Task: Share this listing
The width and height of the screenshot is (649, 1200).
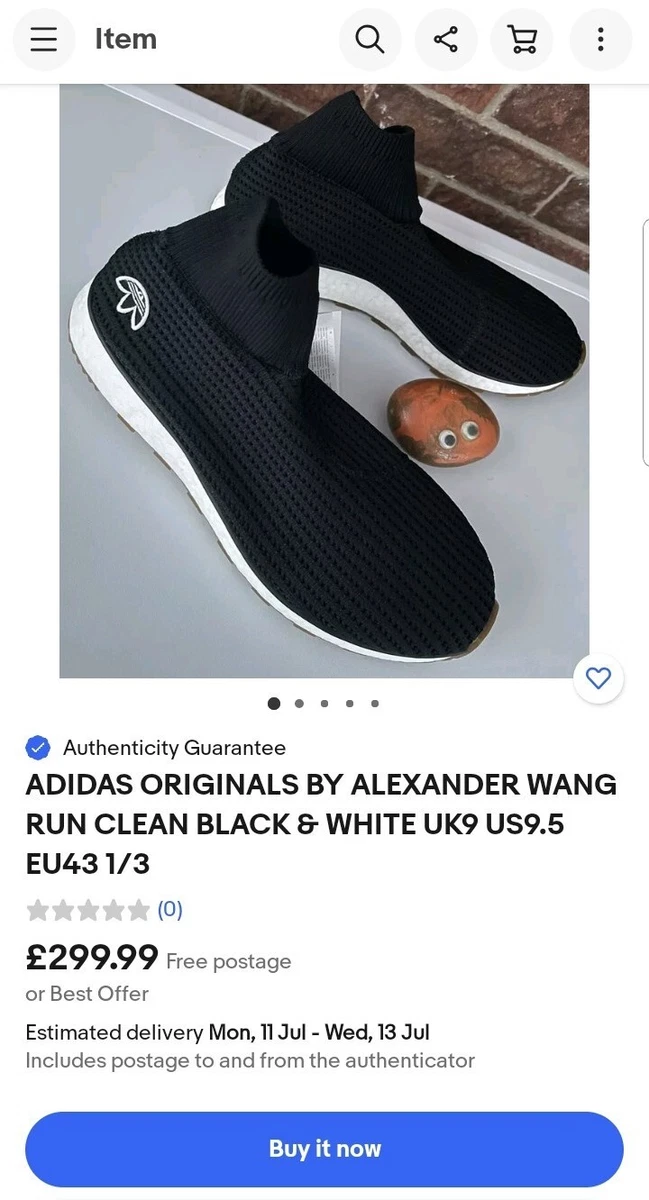Action: [x=446, y=40]
